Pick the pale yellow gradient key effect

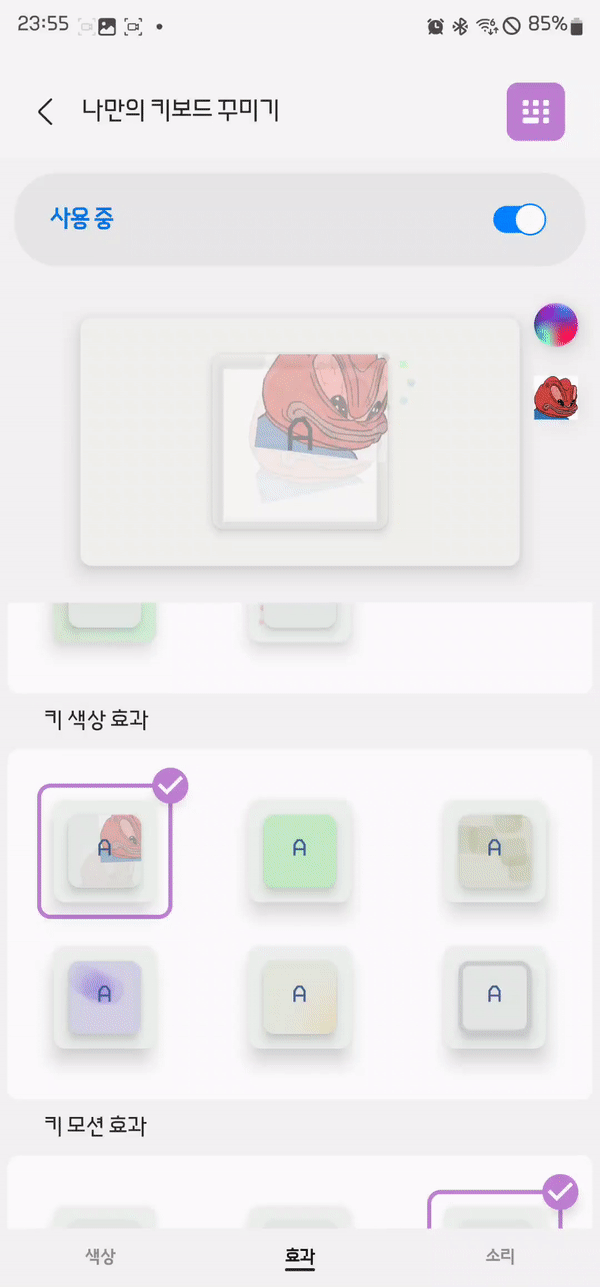coord(299,996)
